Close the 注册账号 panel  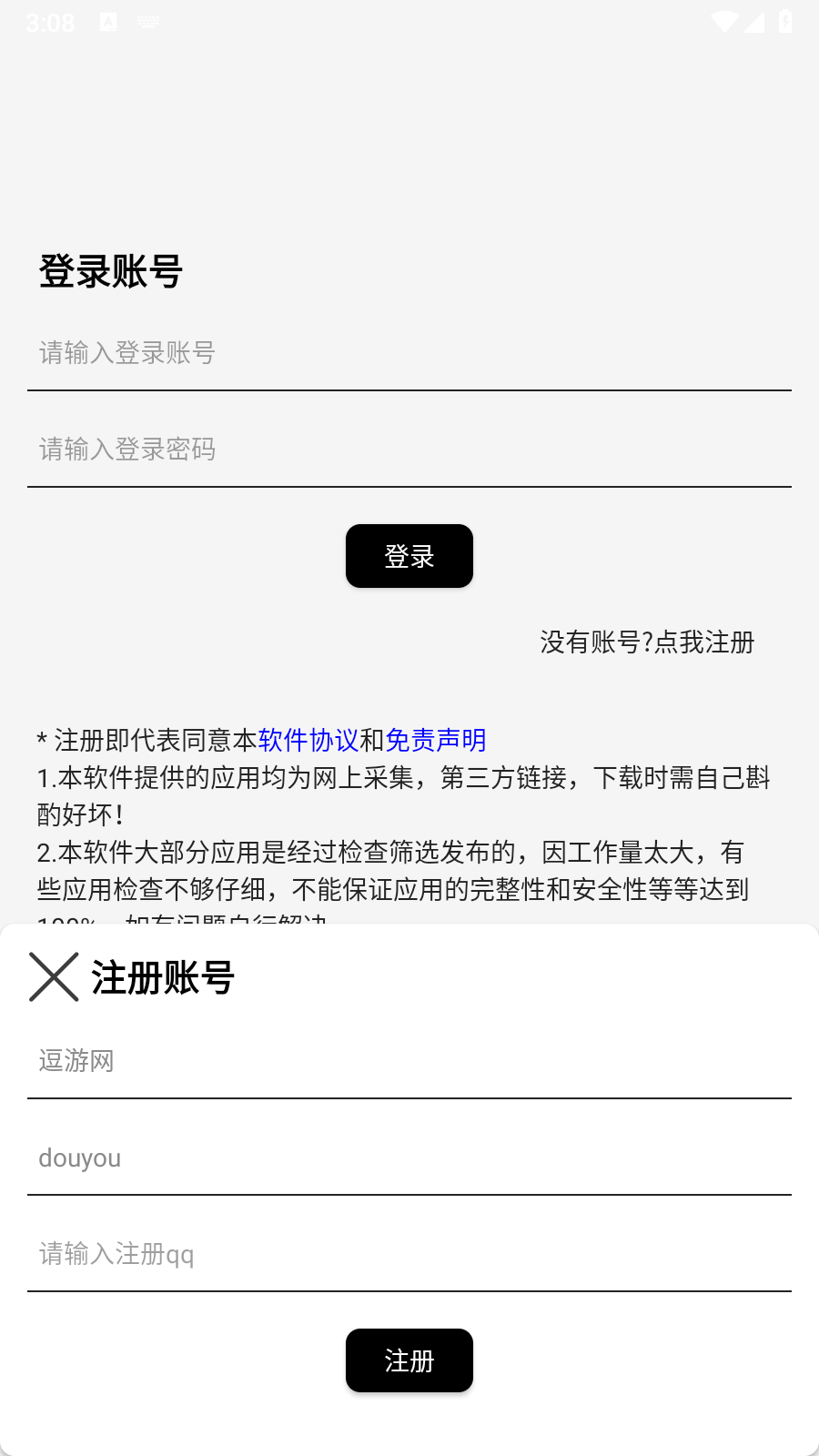[54, 976]
